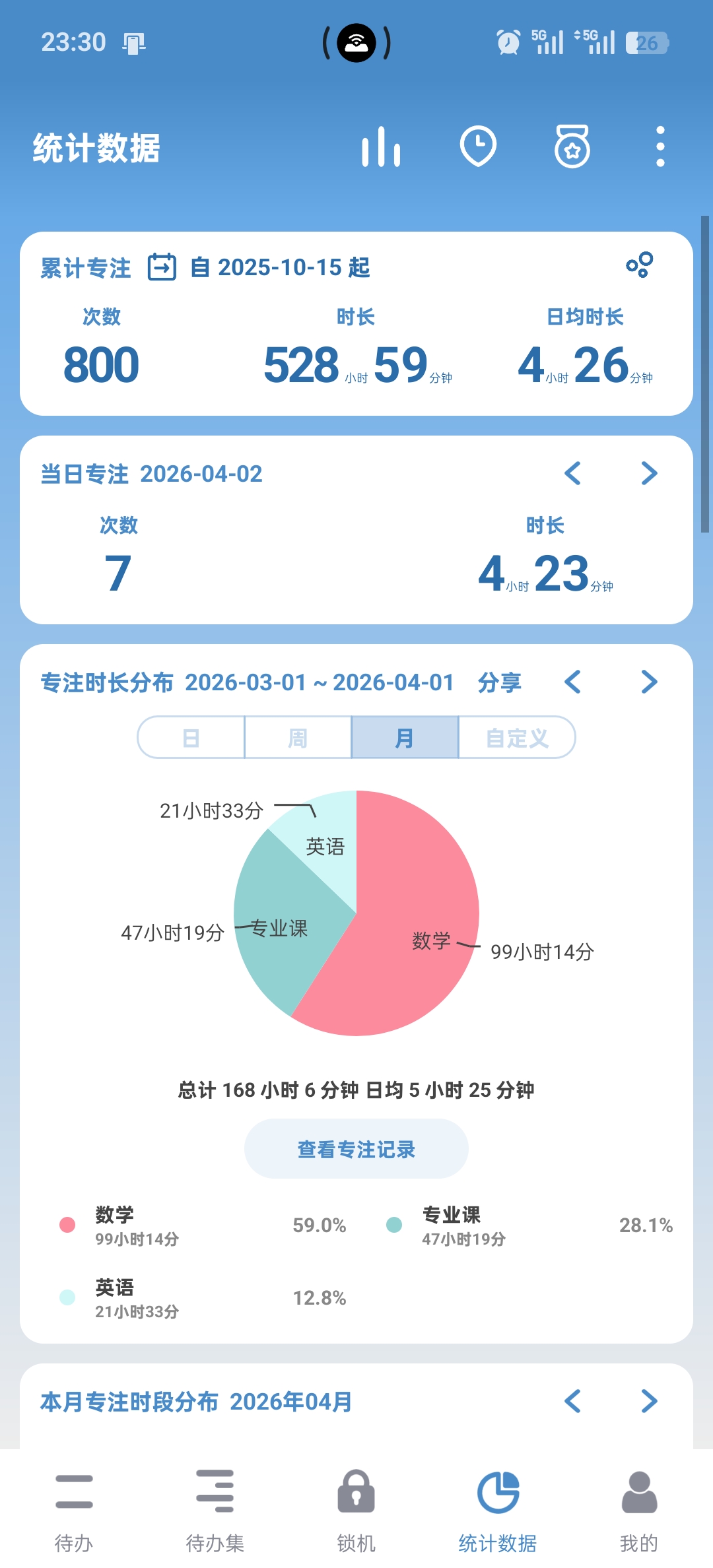Choose the 自定义 custom range
The image size is (713, 1568).
(x=517, y=738)
